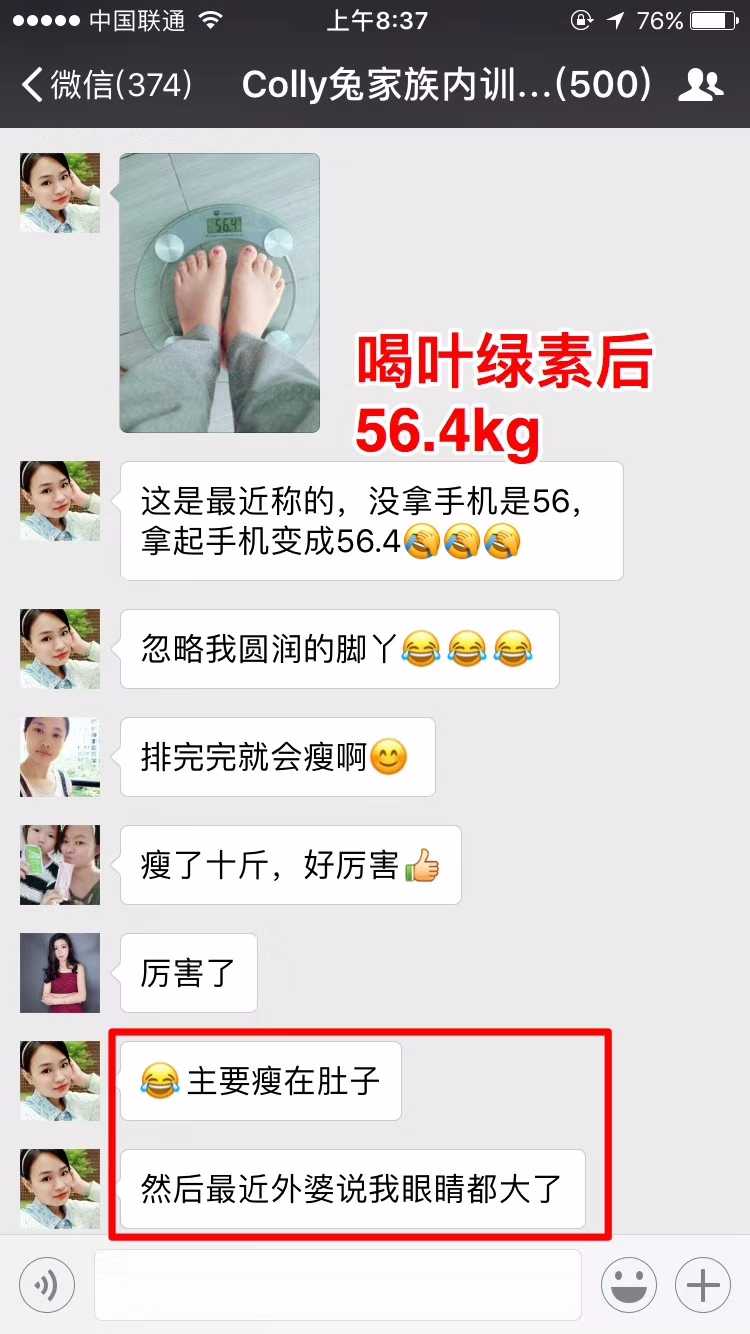The height and width of the screenshot is (1334, 750).
Task: Open the emoji sticker panel
Action: [x=628, y=1285]
